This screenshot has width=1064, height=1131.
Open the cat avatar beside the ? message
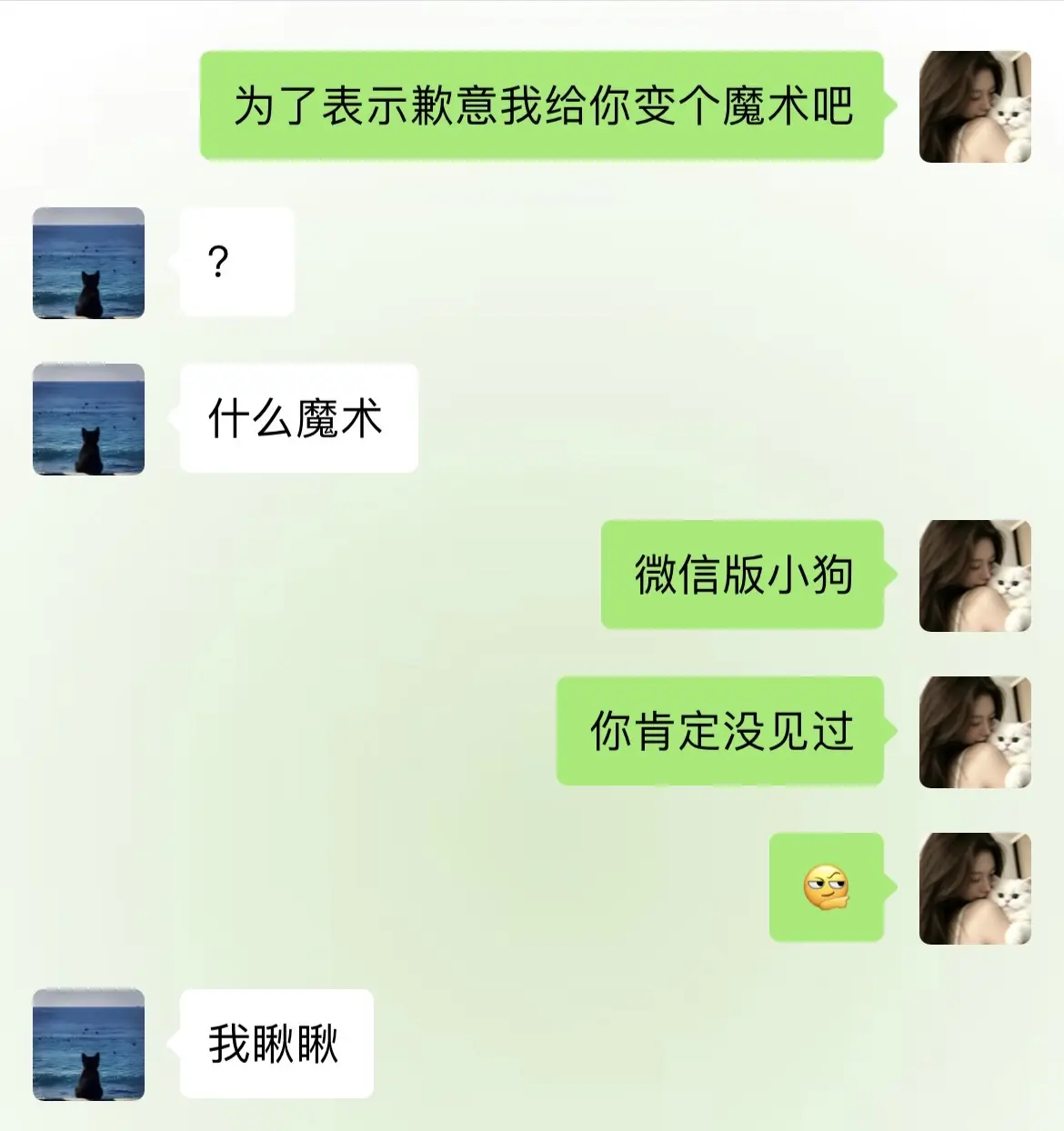(88, 263)
